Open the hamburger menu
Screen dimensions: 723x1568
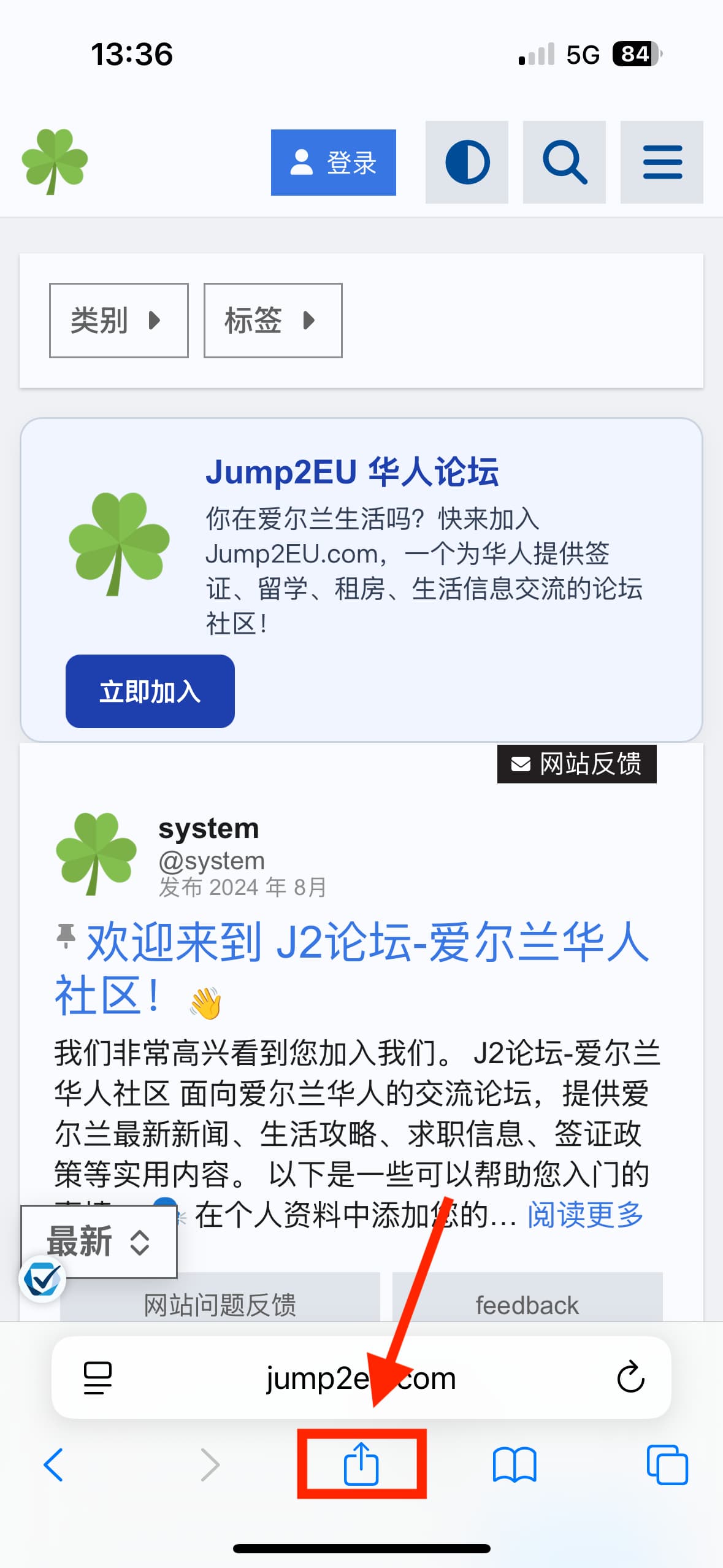(662, 163)
